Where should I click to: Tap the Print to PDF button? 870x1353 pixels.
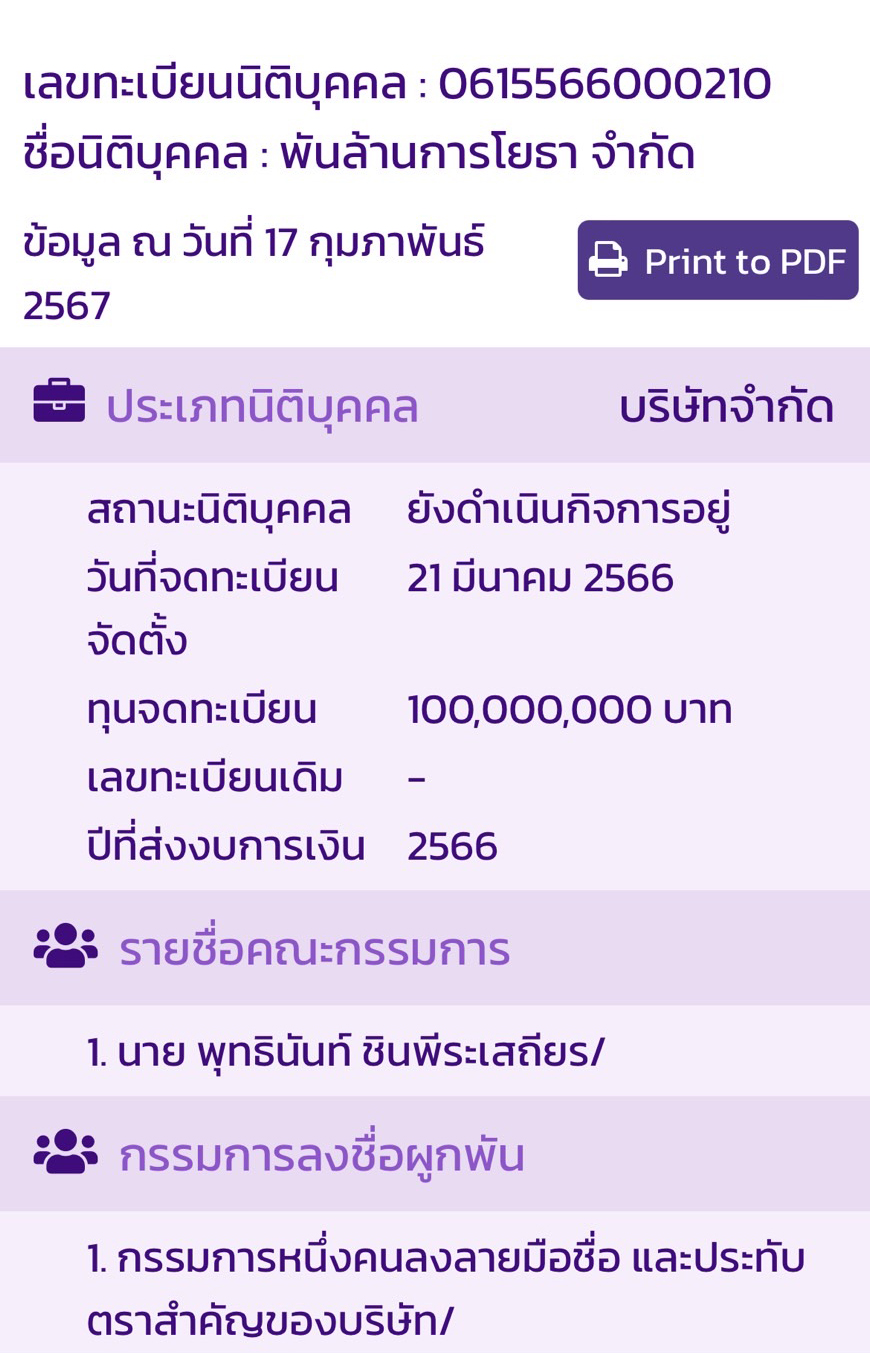pyautogui.click(x=717, y=260)
